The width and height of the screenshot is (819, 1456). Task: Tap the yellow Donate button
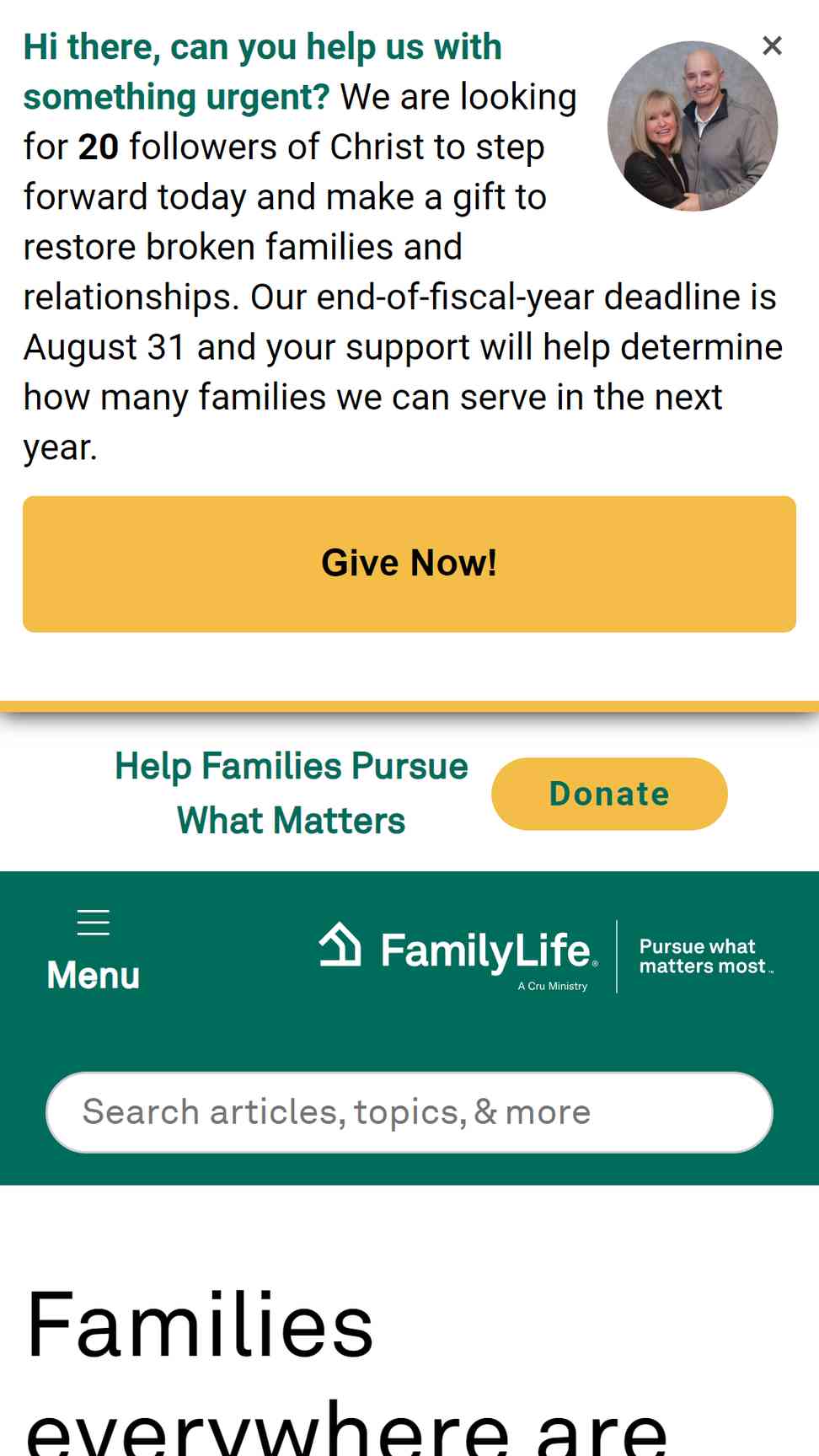[x=609, y=794]
